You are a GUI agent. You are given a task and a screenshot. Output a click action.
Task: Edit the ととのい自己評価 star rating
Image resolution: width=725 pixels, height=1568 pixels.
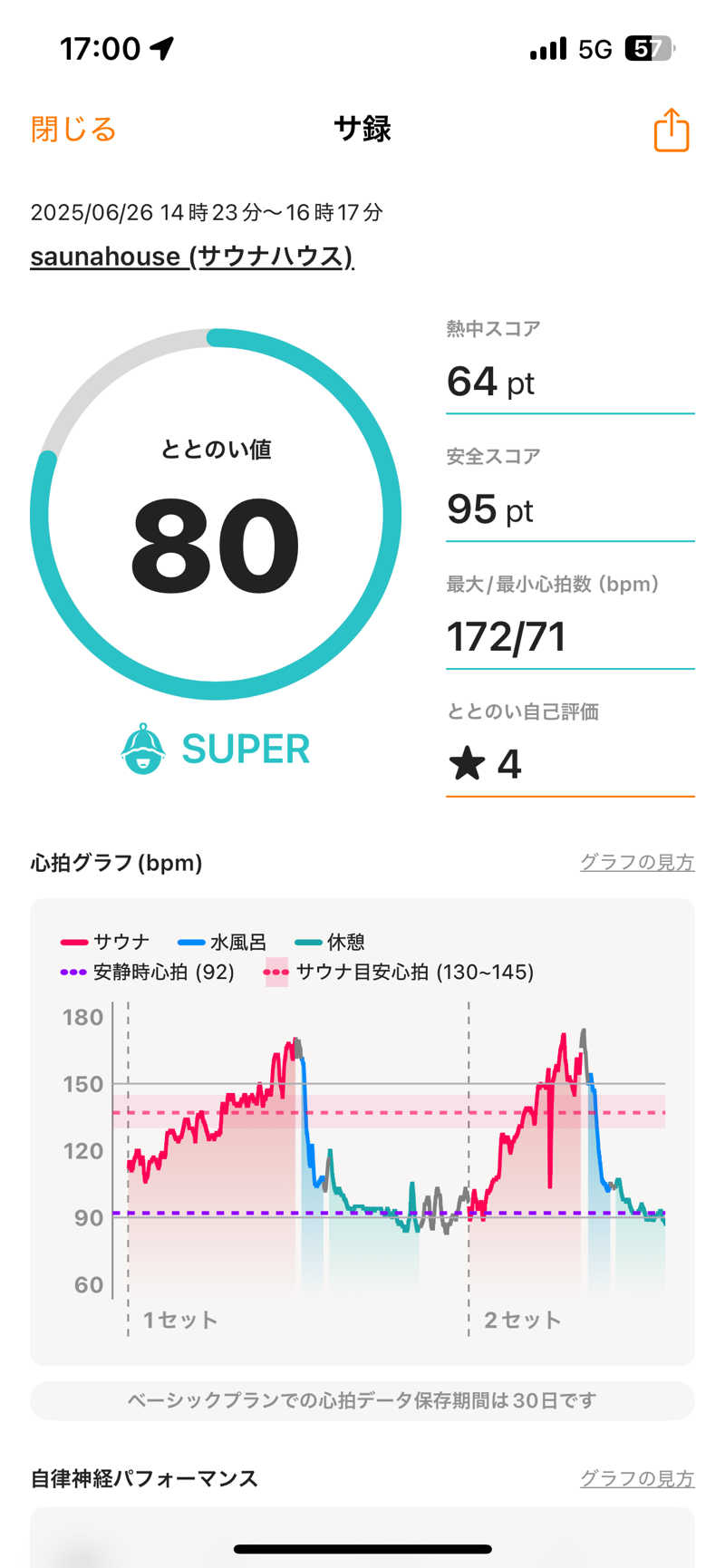click(x=569, y=764)
